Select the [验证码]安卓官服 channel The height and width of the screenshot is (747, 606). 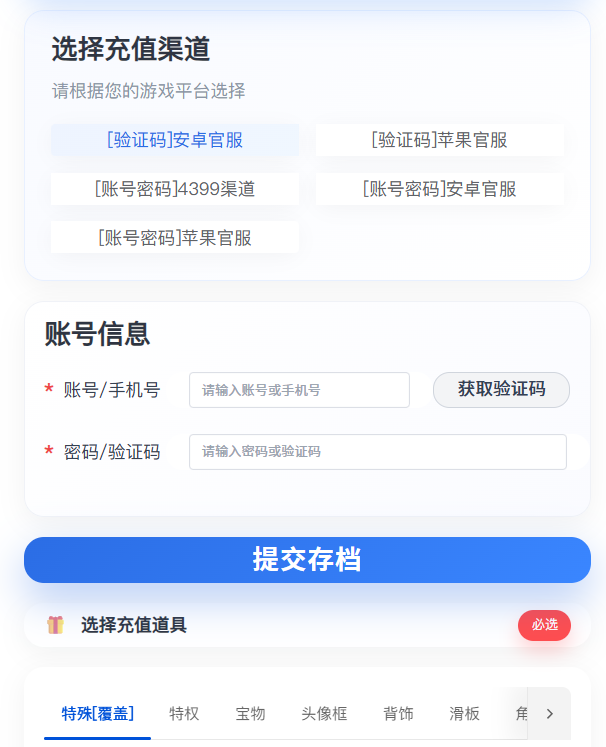(175, 140)
